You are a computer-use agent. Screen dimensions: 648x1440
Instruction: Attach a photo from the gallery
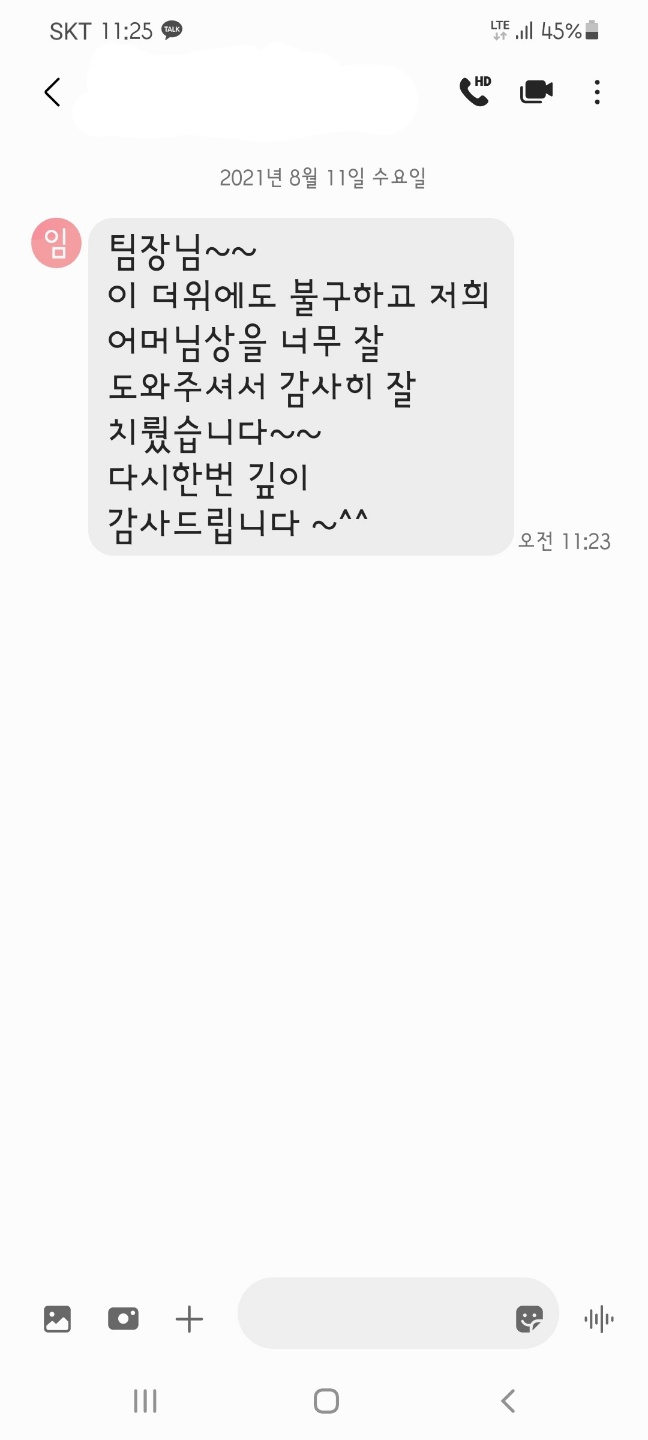pos(58,1319)
